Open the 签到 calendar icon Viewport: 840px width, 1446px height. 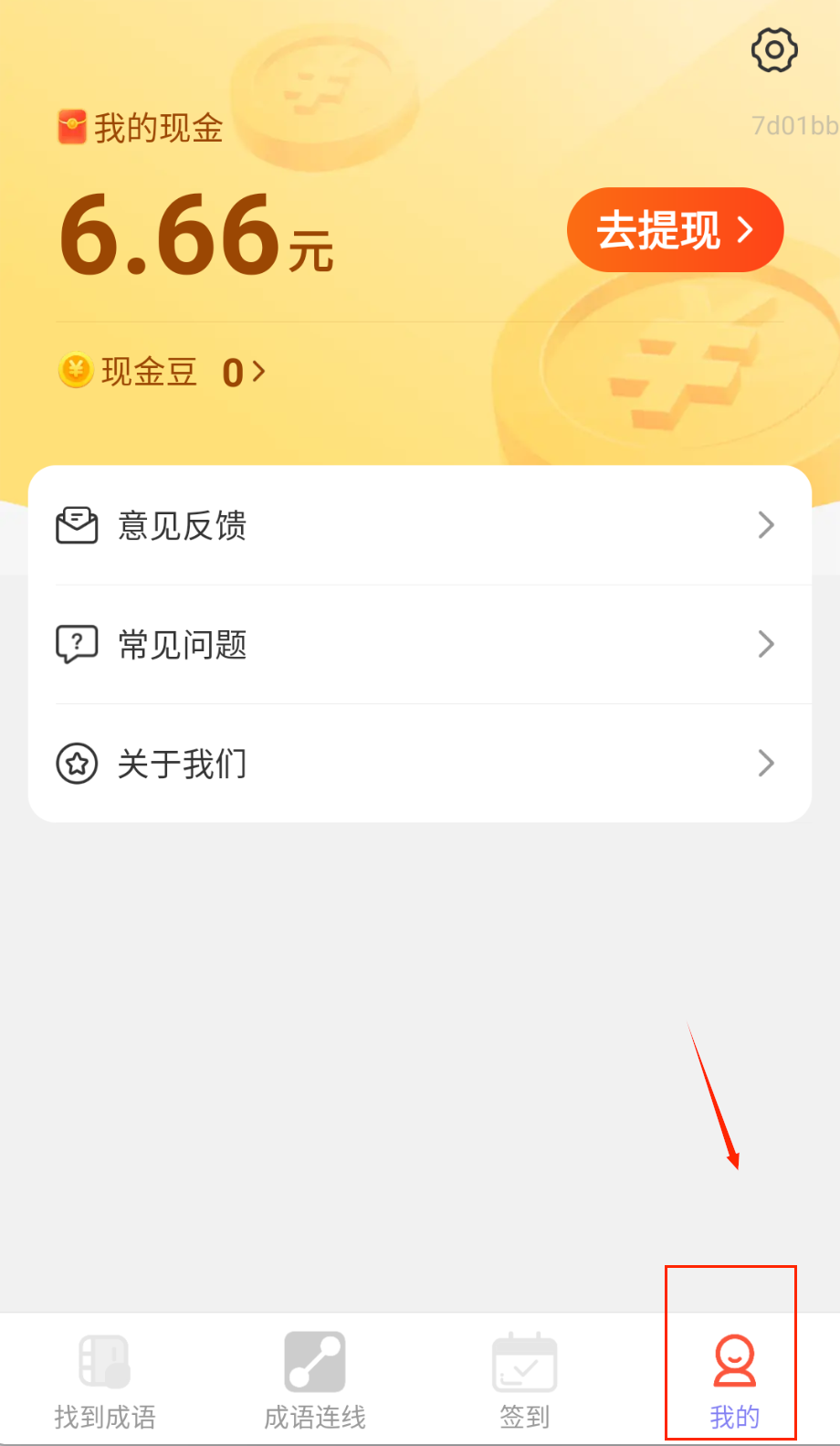(x=524, y=1361)
